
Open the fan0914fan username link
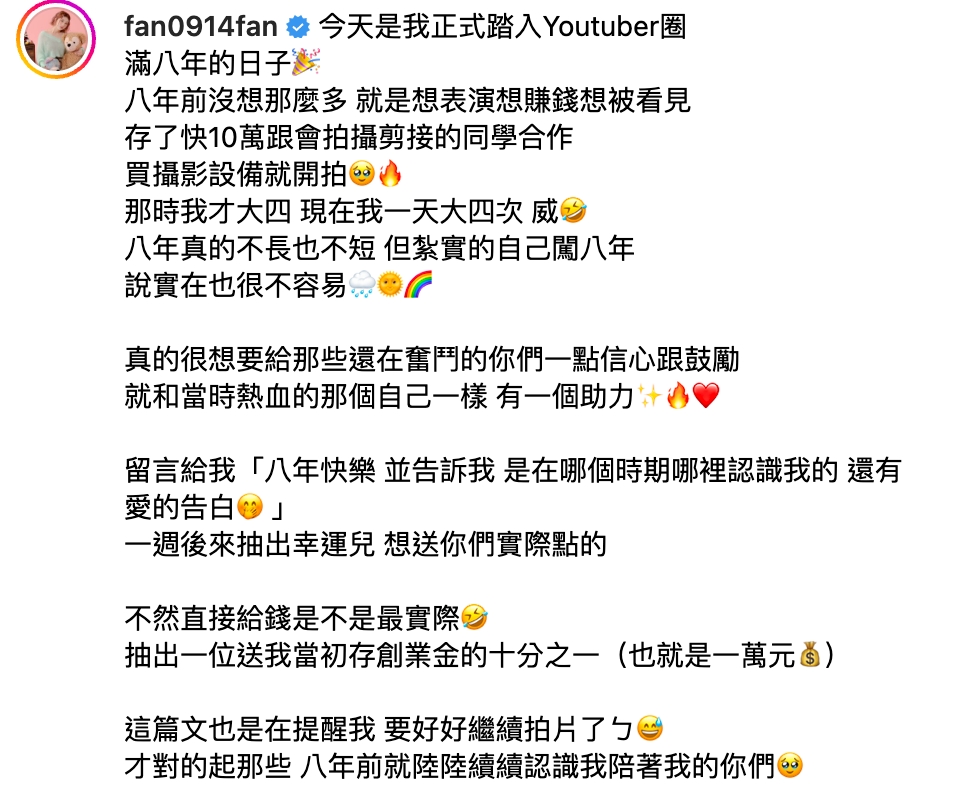point(200,27)
